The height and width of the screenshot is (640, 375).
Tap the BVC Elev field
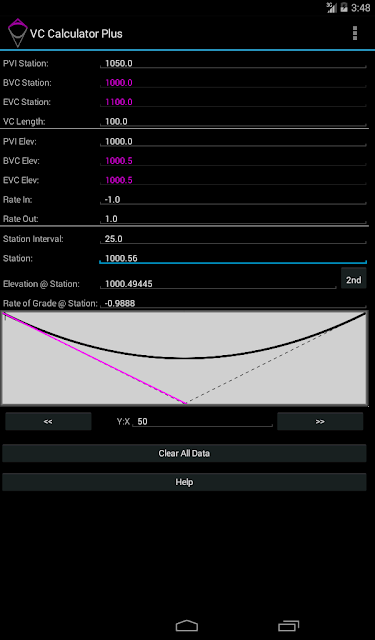pos(233,160)
